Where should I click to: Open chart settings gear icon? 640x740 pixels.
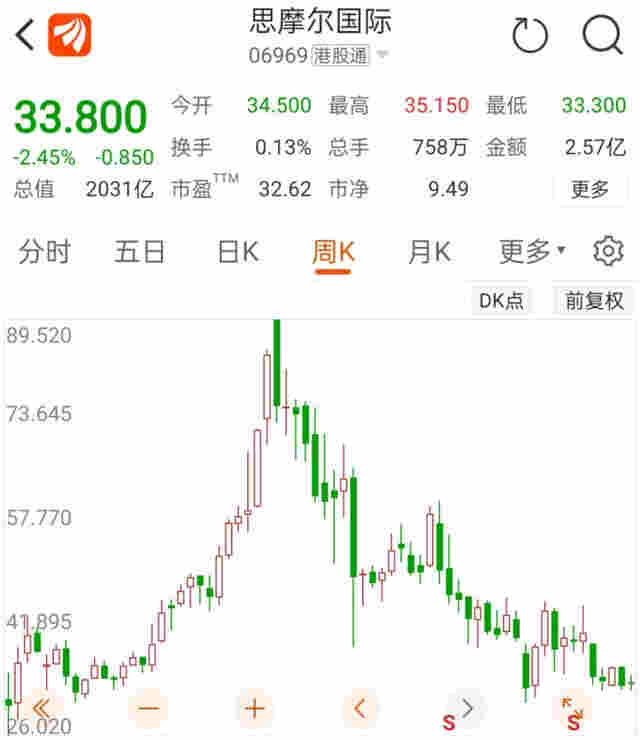pyautogui.click(x=607, y=252)
